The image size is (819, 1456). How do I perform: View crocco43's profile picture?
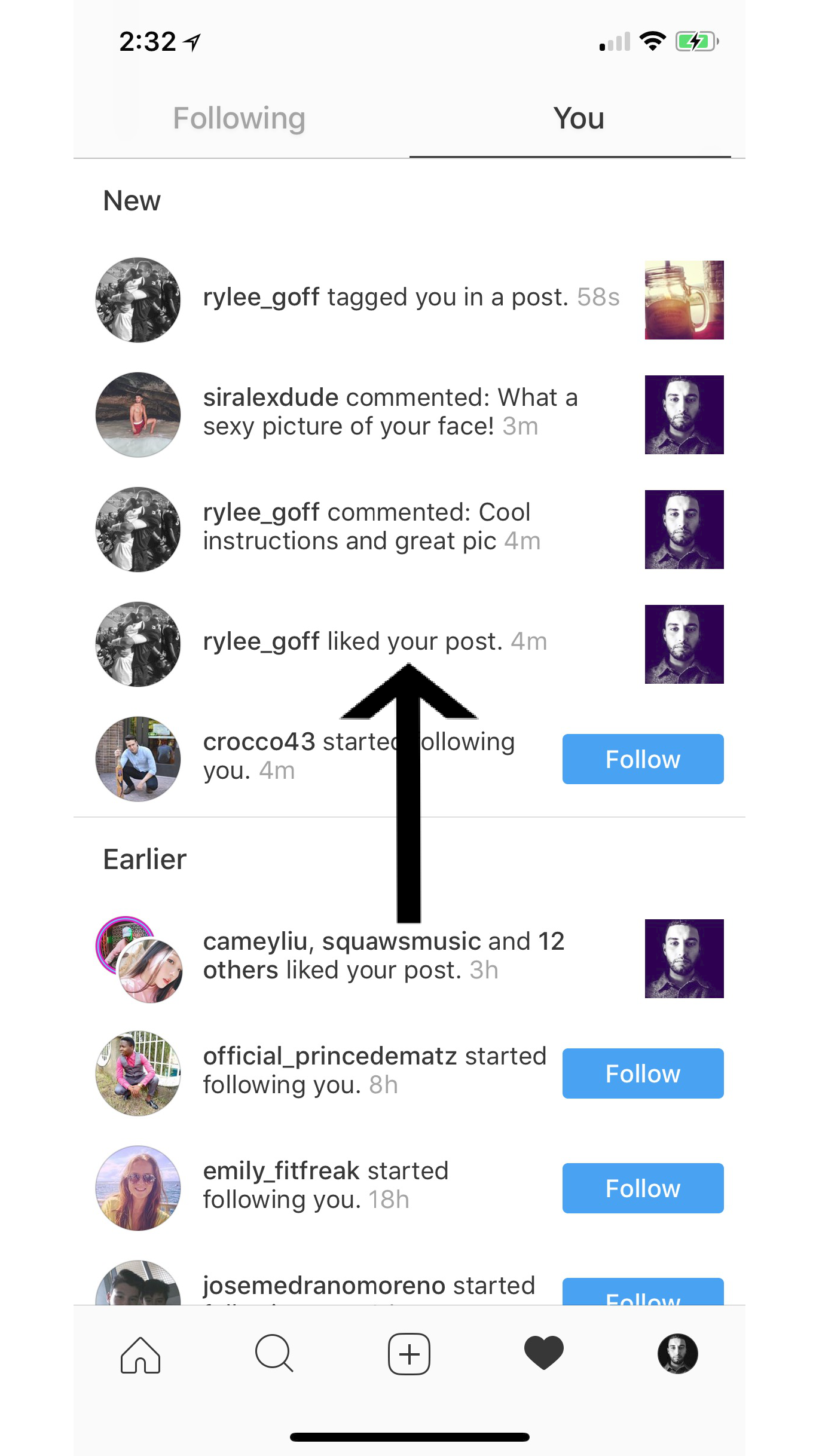coord(138,759)
